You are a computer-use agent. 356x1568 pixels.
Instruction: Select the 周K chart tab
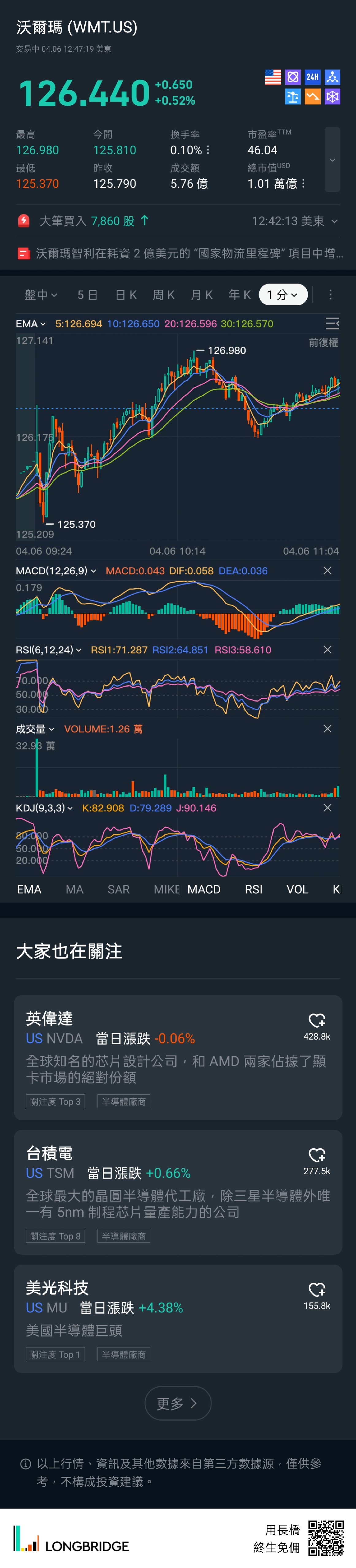pyautogui.click(x=163, y=295)
